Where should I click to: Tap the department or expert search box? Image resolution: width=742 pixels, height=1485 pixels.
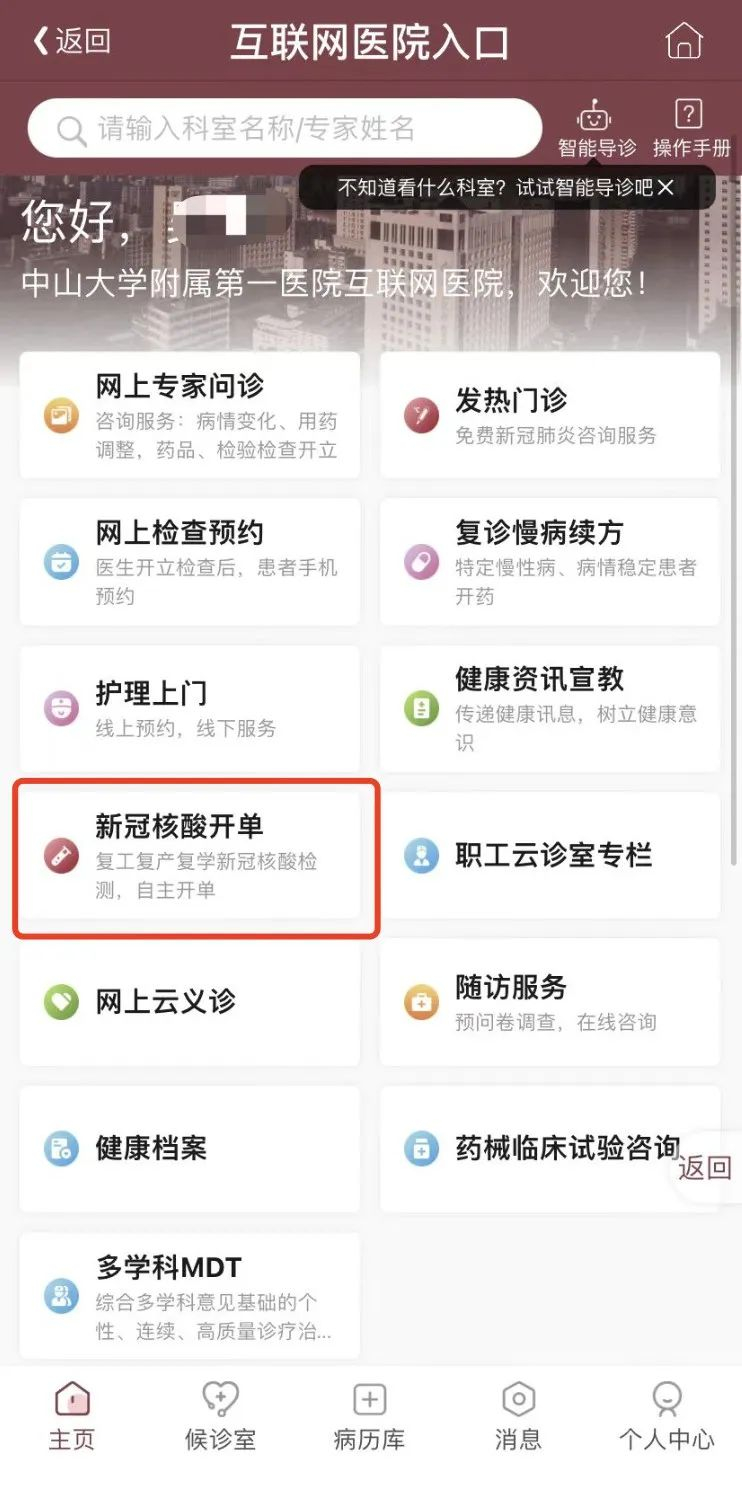pyautogui.click(x=285, y=128)
